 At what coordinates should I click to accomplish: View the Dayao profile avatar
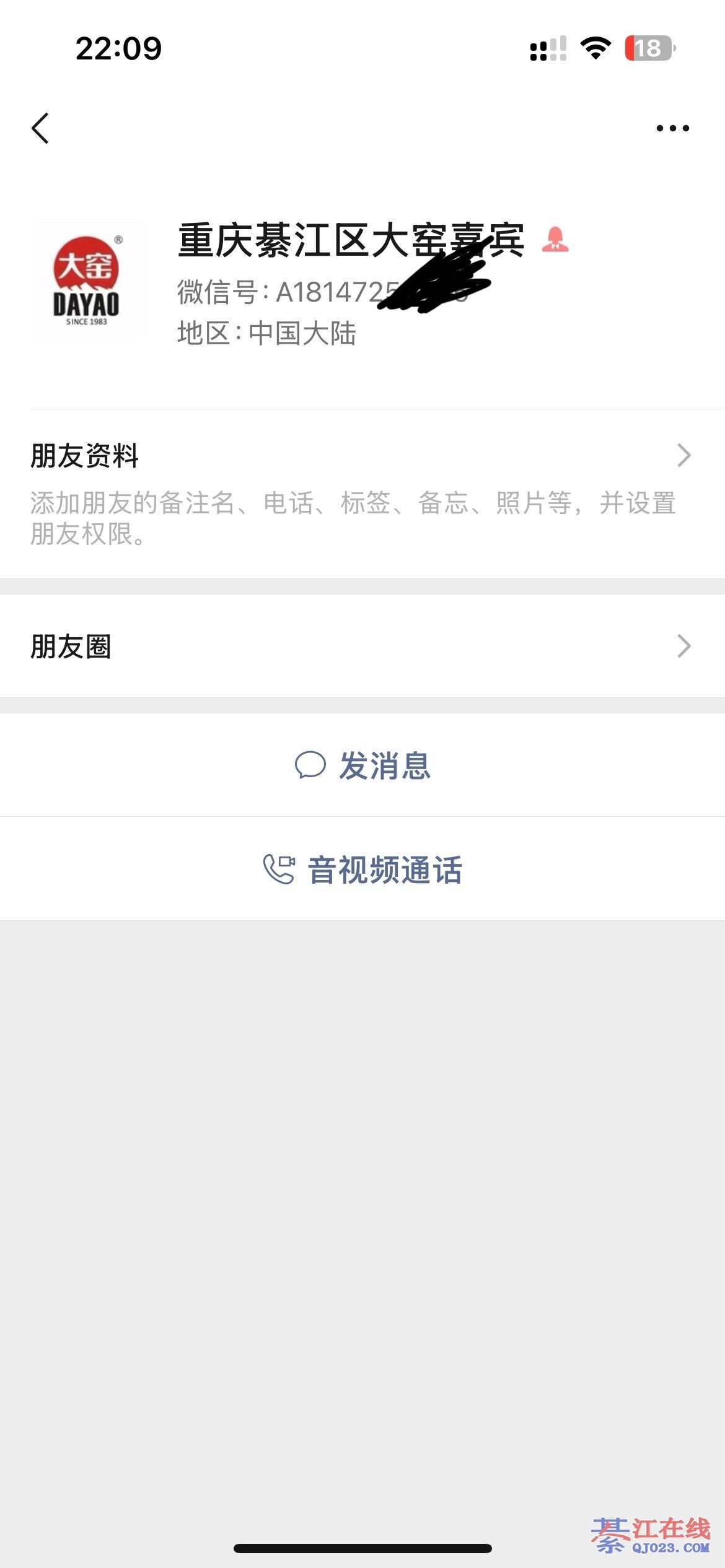[89, 279]
